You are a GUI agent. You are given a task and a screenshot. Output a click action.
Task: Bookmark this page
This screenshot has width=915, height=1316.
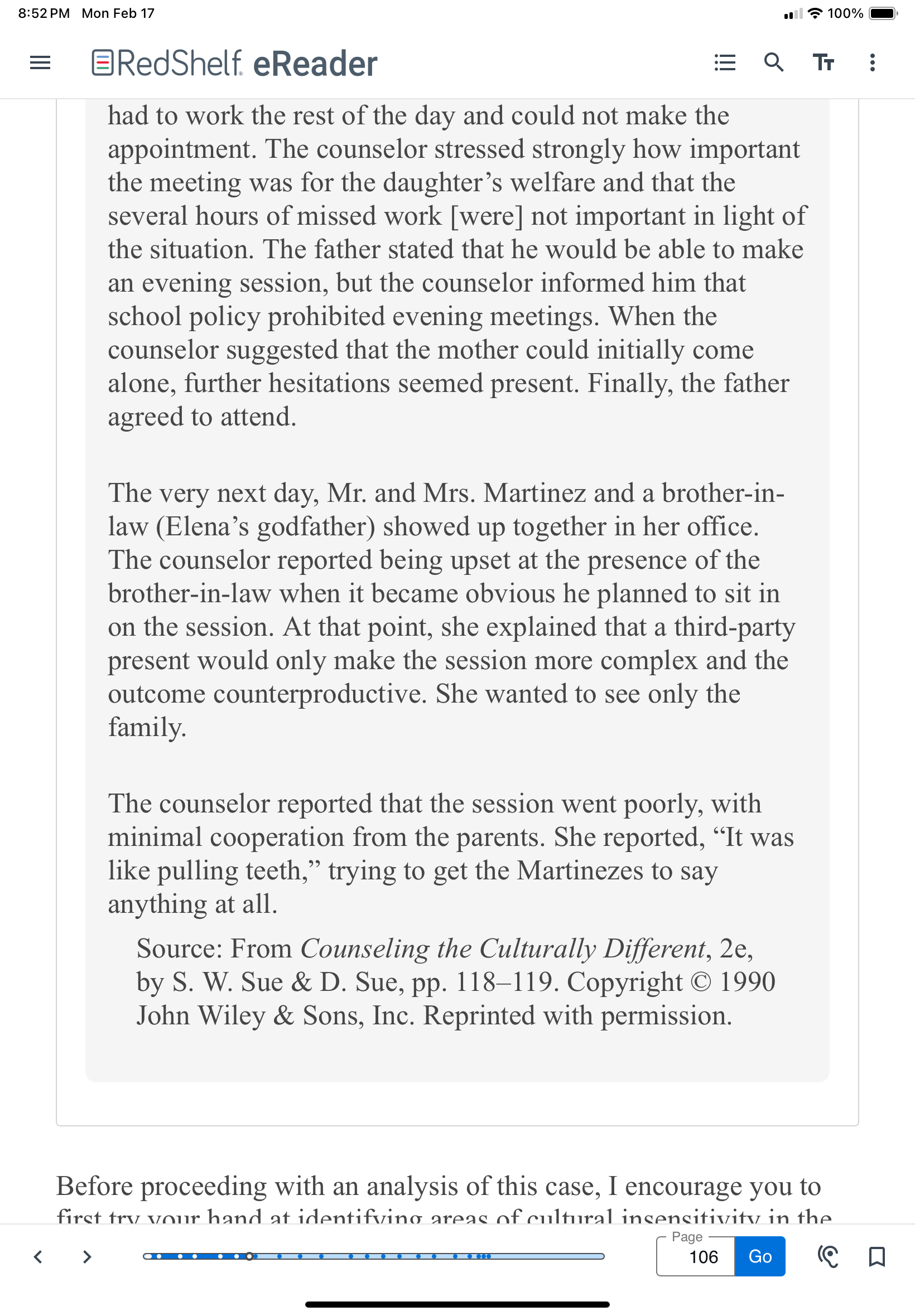click(877, 1256)
